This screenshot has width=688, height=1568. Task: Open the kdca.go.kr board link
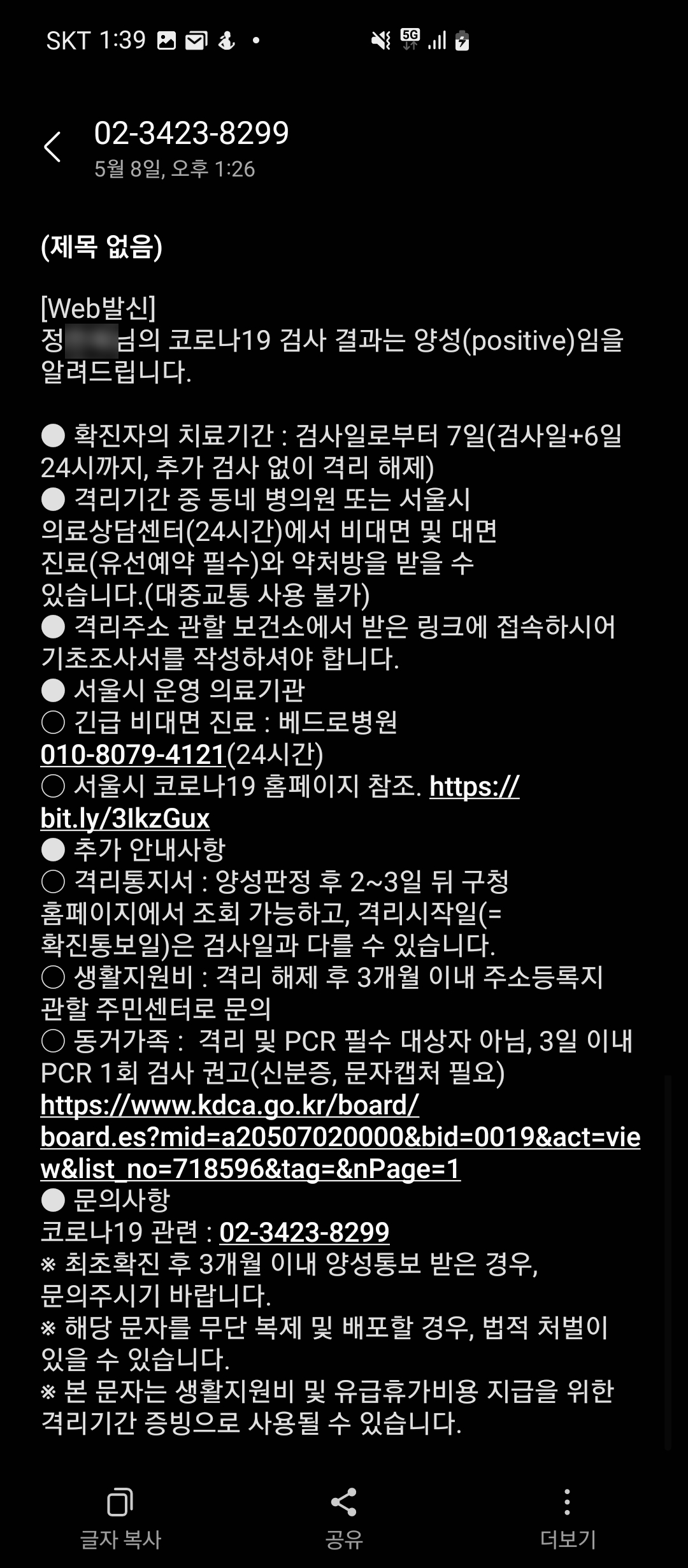pyautogui.click(x=340, y=1137)
